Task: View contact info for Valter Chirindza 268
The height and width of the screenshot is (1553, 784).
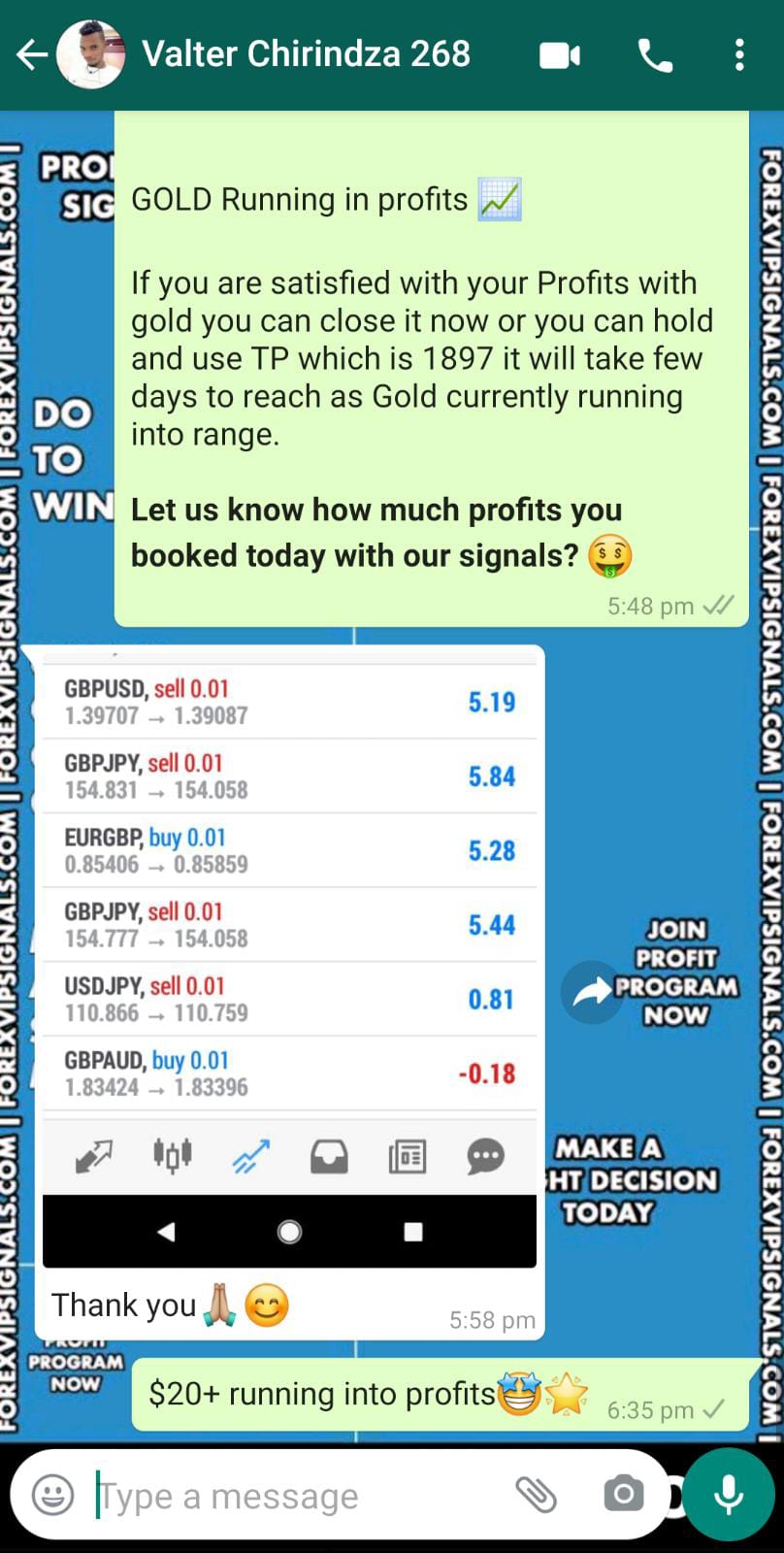Action: point(306,54)
